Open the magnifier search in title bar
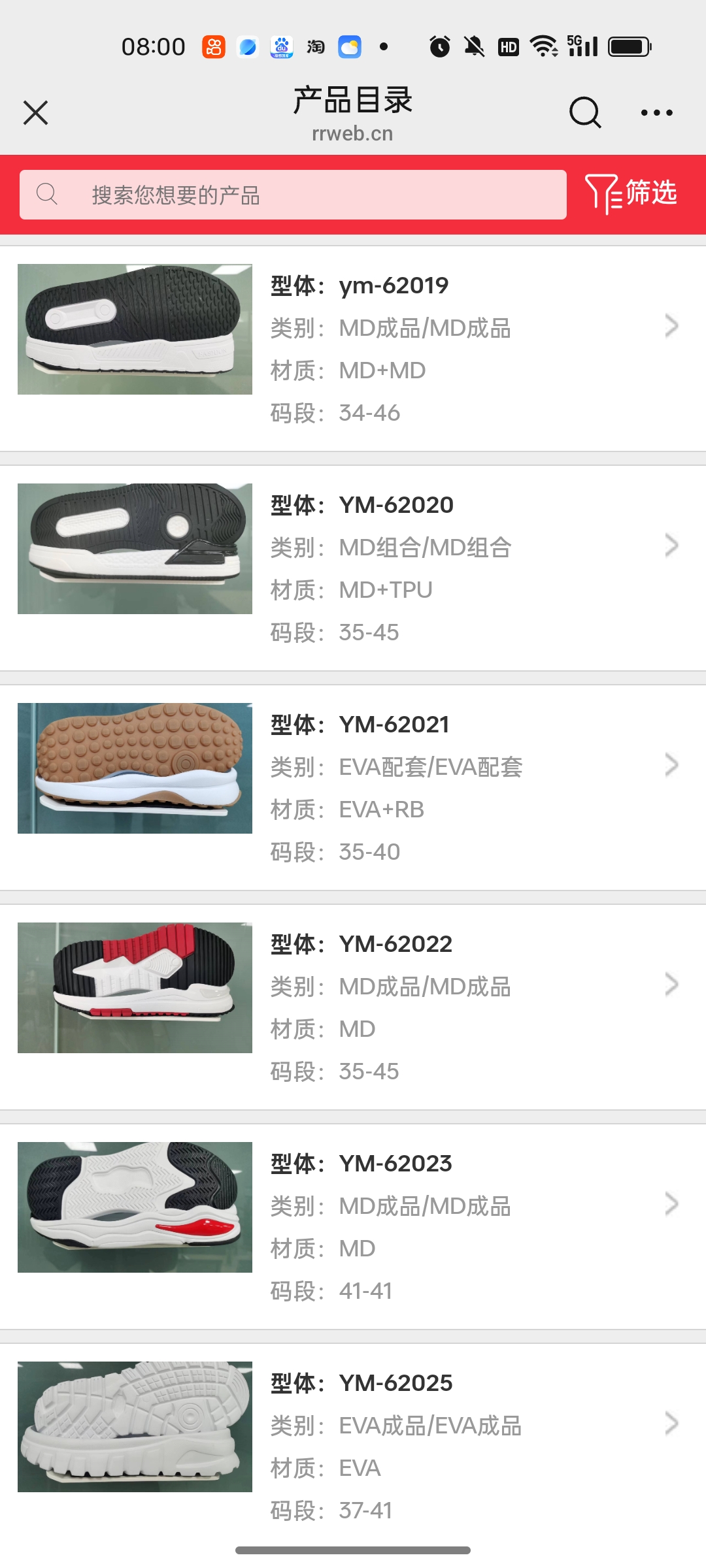This screenshot has height=1568, width=706. coord(584,112)
